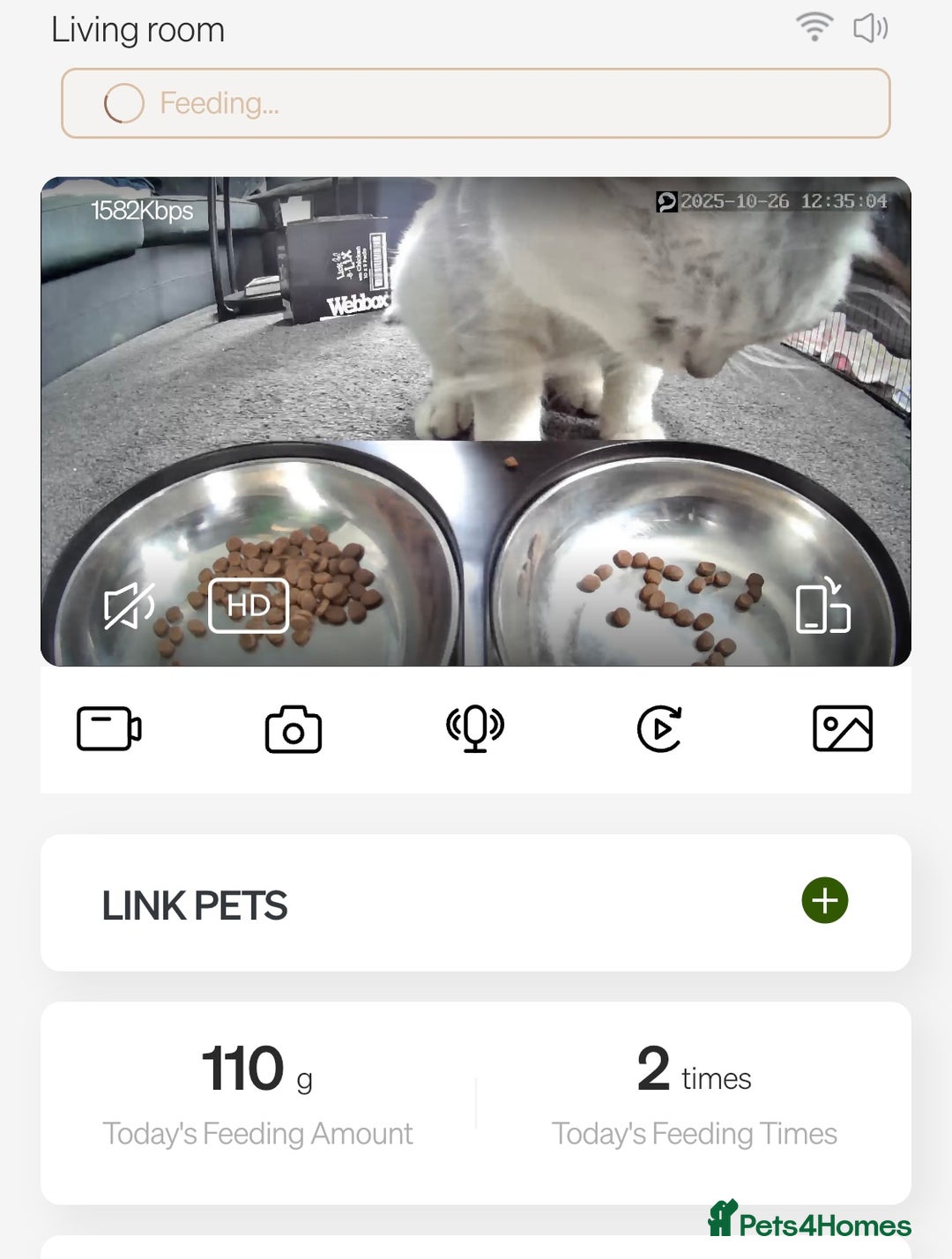Take a snapshot using the camera icon

(294, 728)
